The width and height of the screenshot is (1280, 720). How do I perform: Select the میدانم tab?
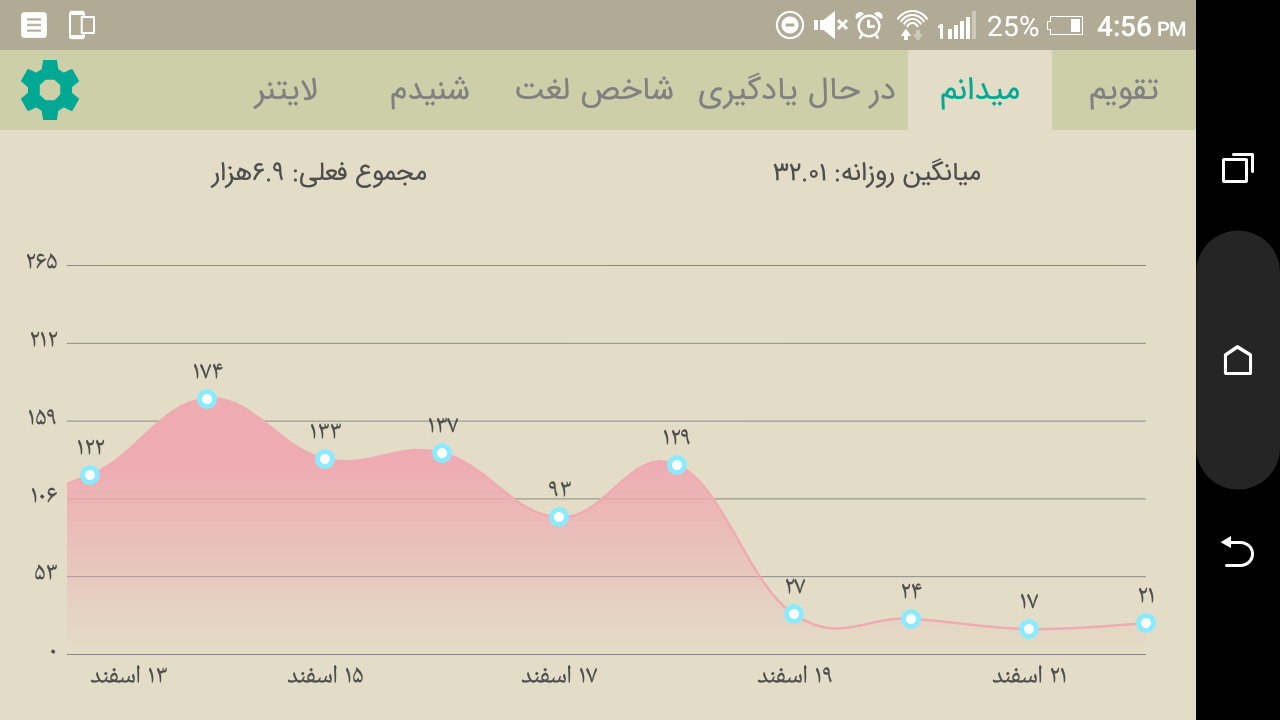(x=979, y=90)
